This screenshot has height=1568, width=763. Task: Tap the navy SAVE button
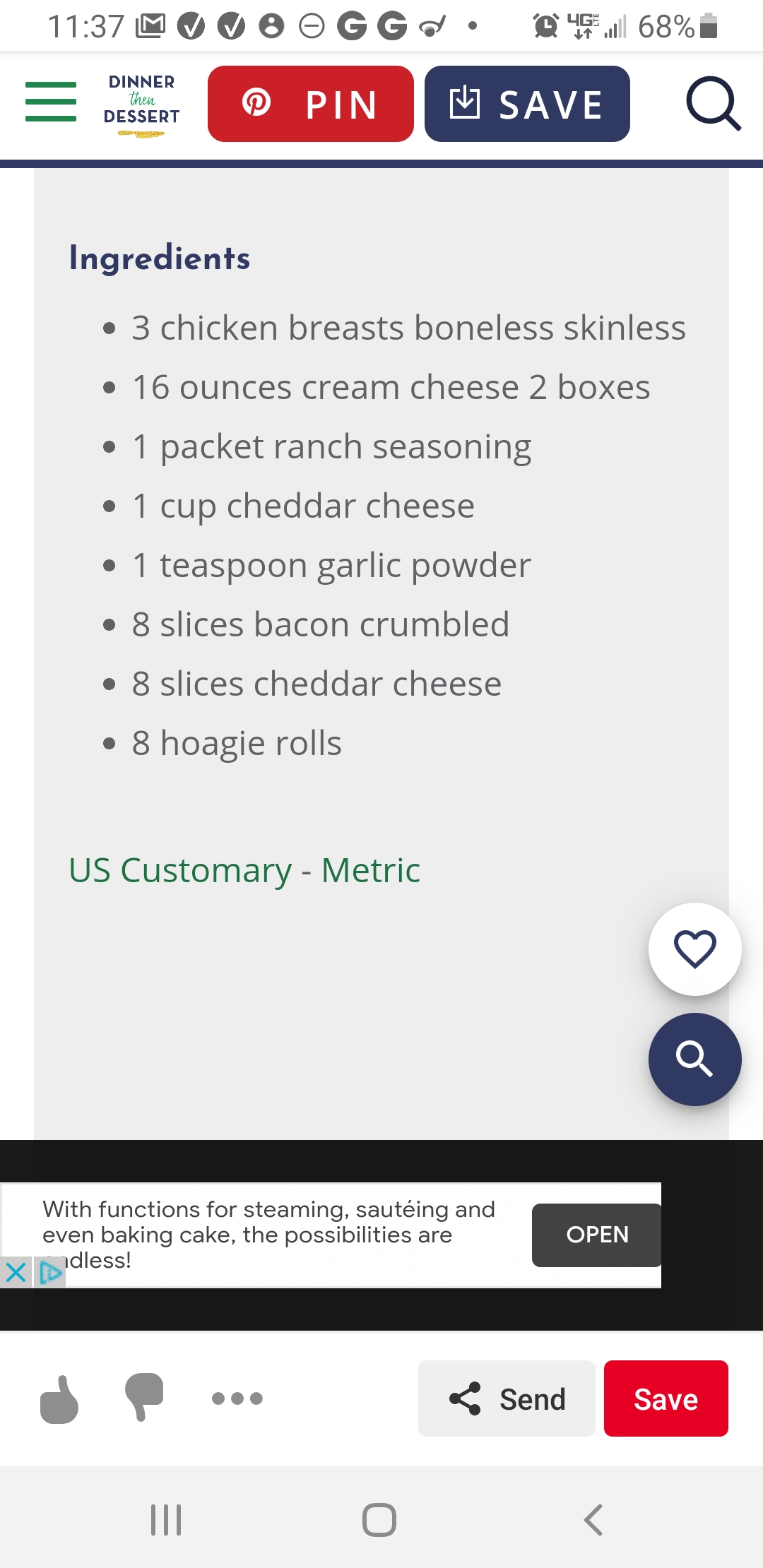pyautogui.click(x=527, y=104)
